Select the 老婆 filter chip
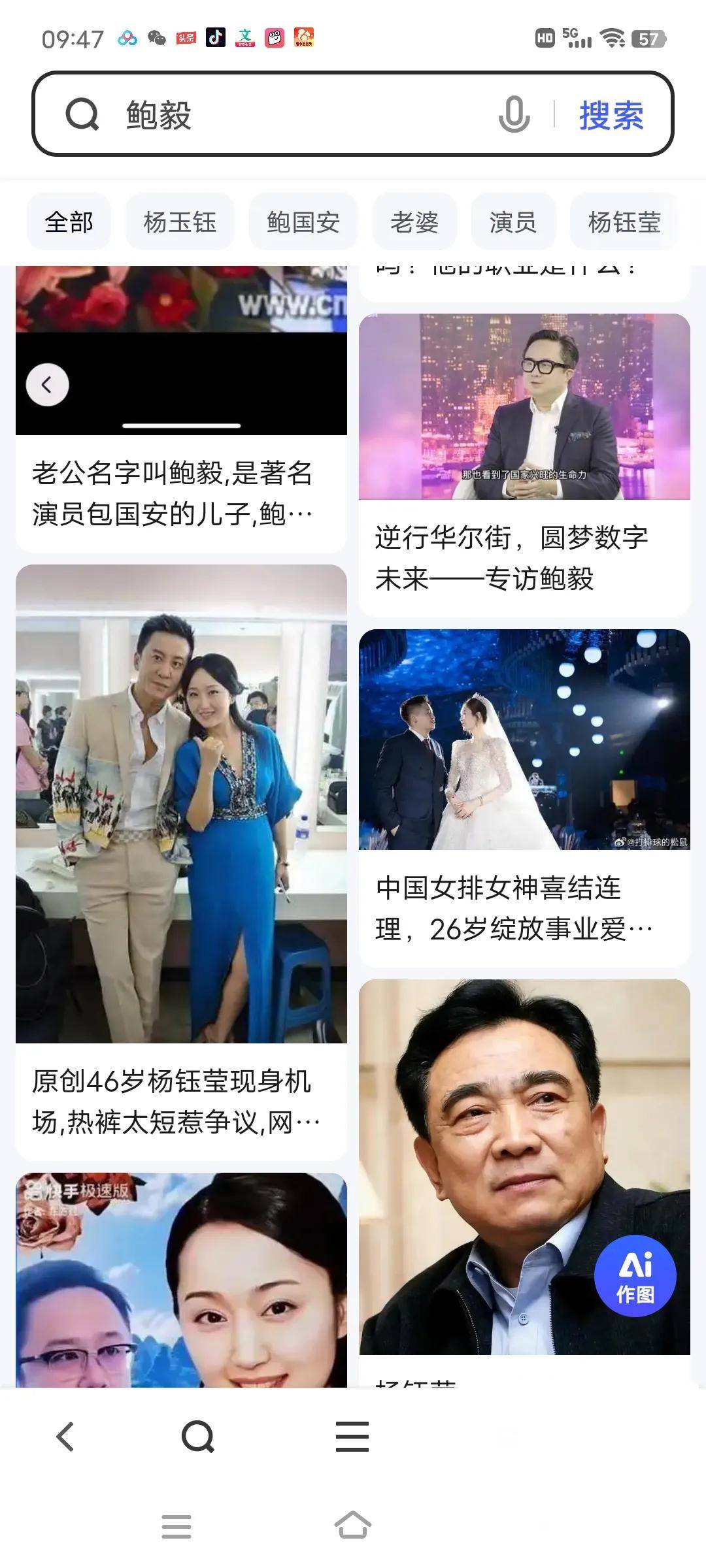 [x=414, y=222]
